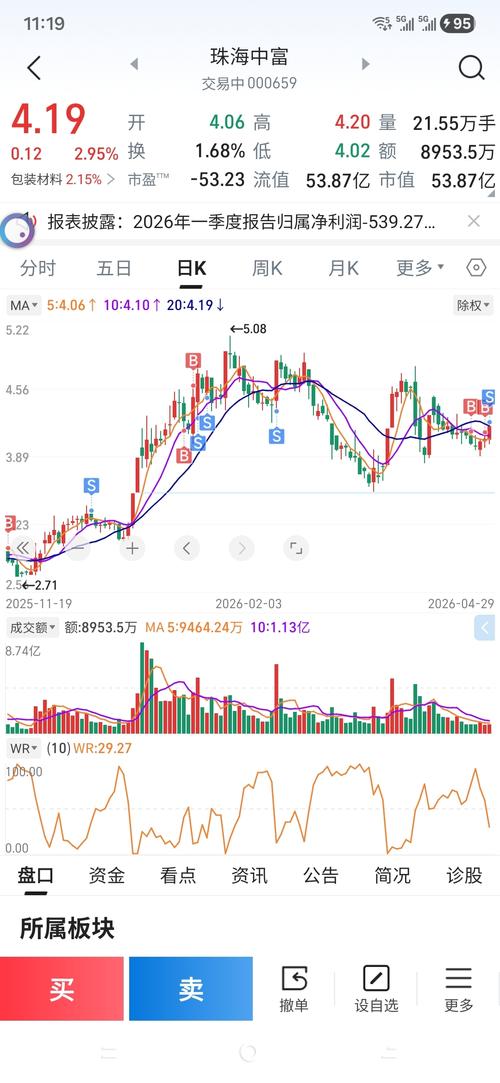The height and width of the screenshot is (1083, 500).
Task: Expand chart to fullscreen
Action: (x=296, y=549)
